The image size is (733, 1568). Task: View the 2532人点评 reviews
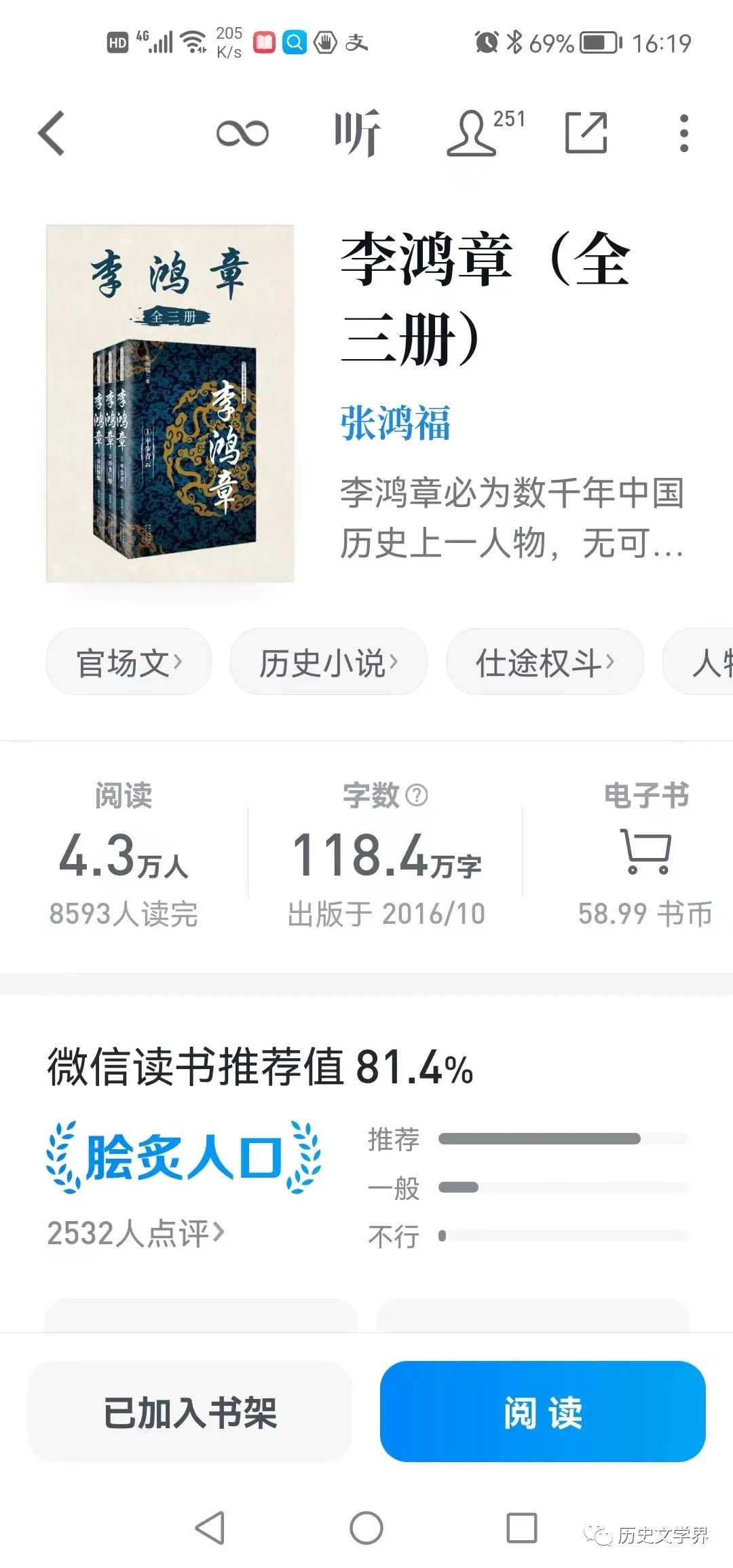click(136, 1233)
